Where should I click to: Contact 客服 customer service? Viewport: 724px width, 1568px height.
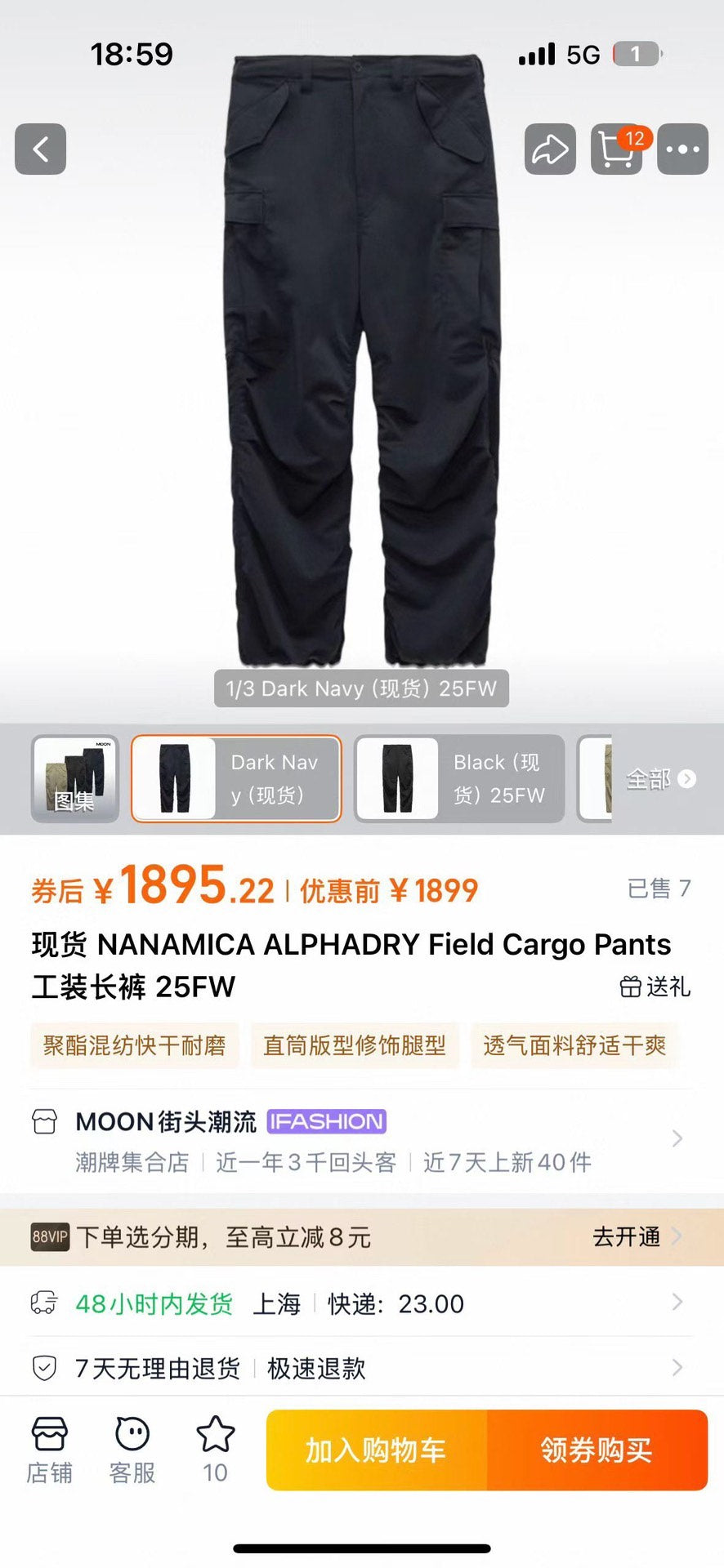coord(132,1450)
